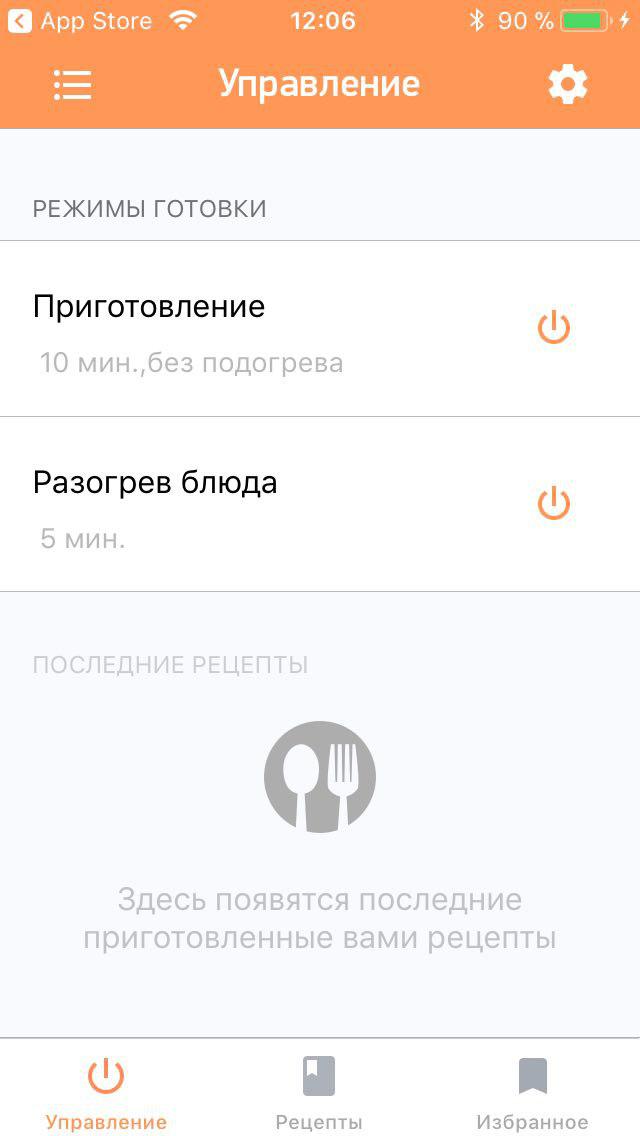
Task: Start the Разогрев блюда power button
Action: [554, 504]
